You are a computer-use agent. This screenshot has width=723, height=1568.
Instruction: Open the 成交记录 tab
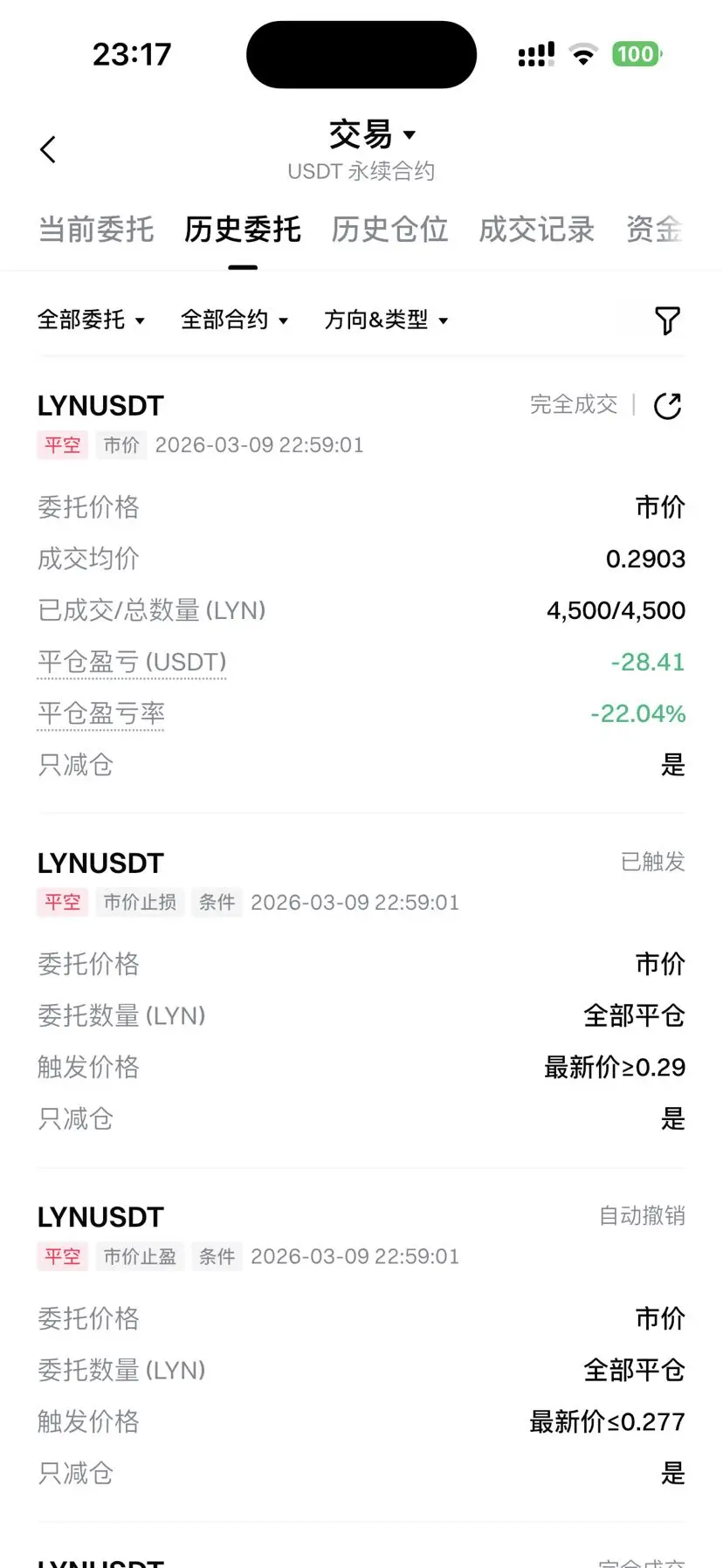click(536, 230)
